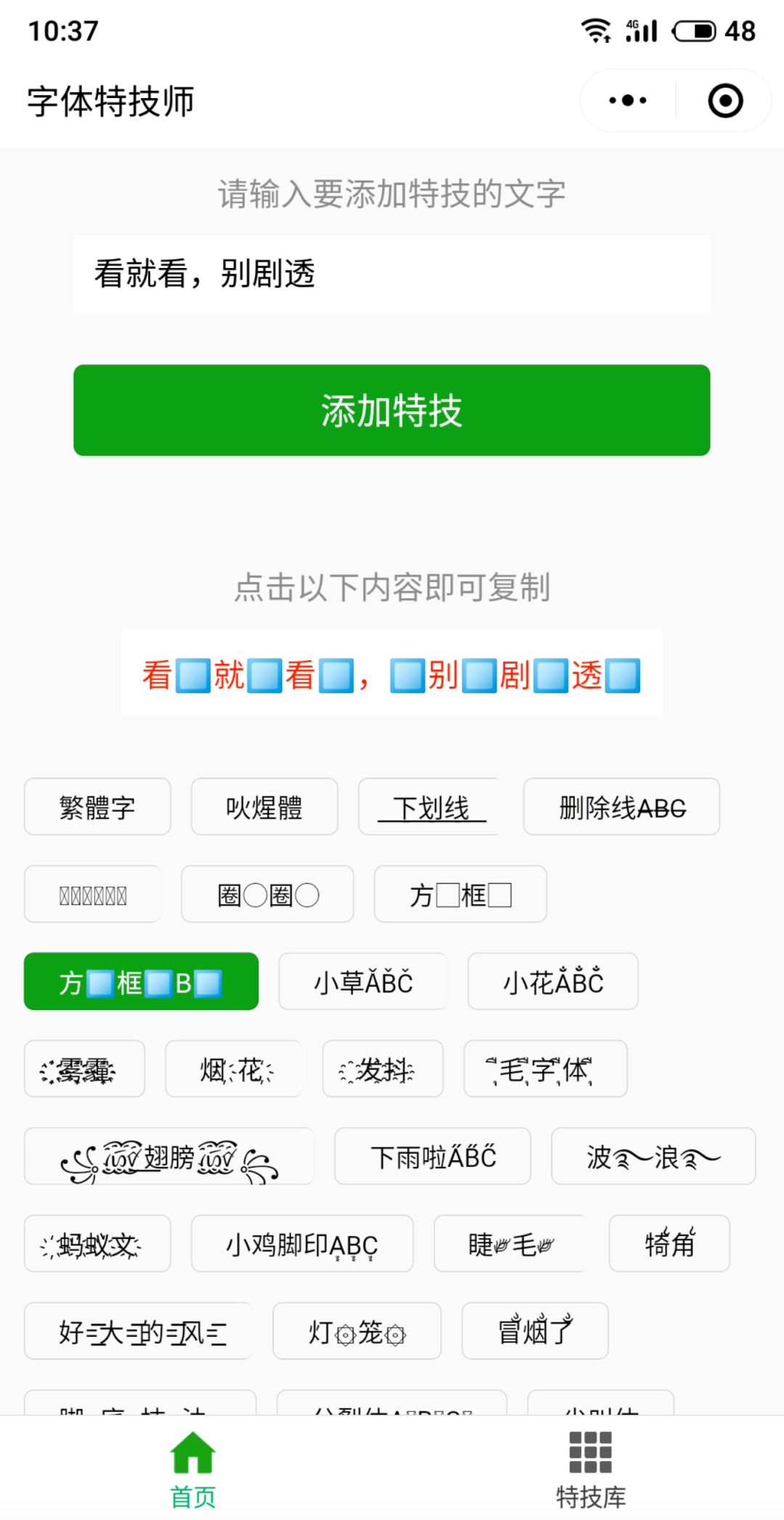Copy the generated styled text result
784x1520 pixels.
click(x=391, y=674)
